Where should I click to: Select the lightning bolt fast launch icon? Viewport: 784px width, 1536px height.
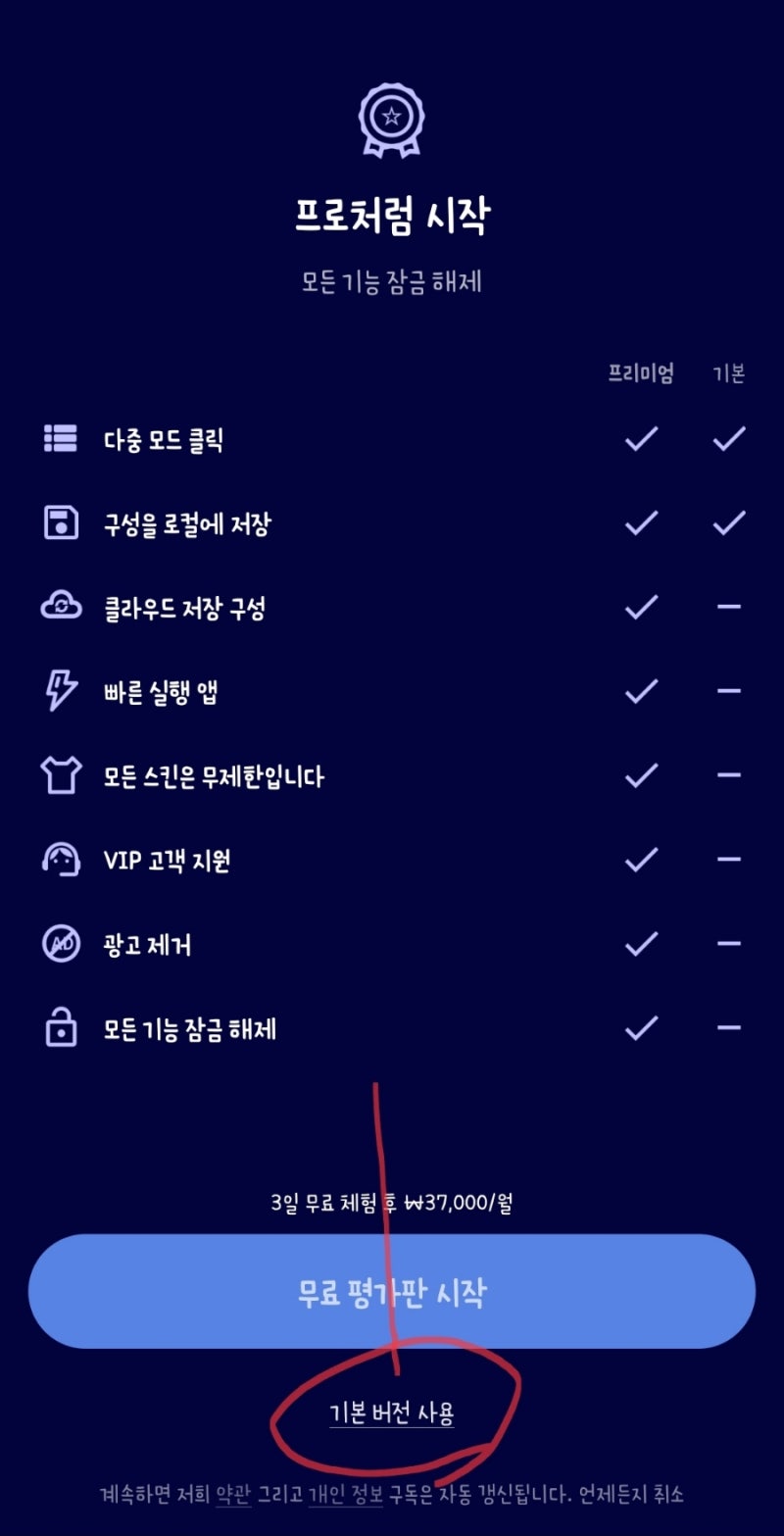pyautogui.click(x=60, y=692)
